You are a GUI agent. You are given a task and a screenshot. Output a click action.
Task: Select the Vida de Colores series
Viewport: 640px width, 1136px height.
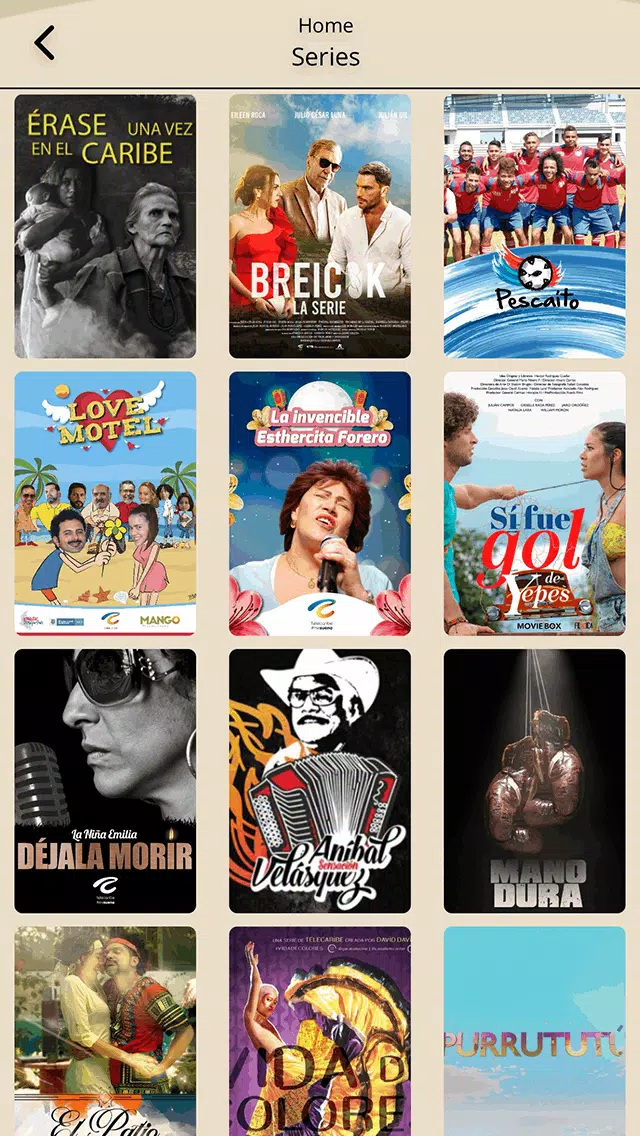320,1031
